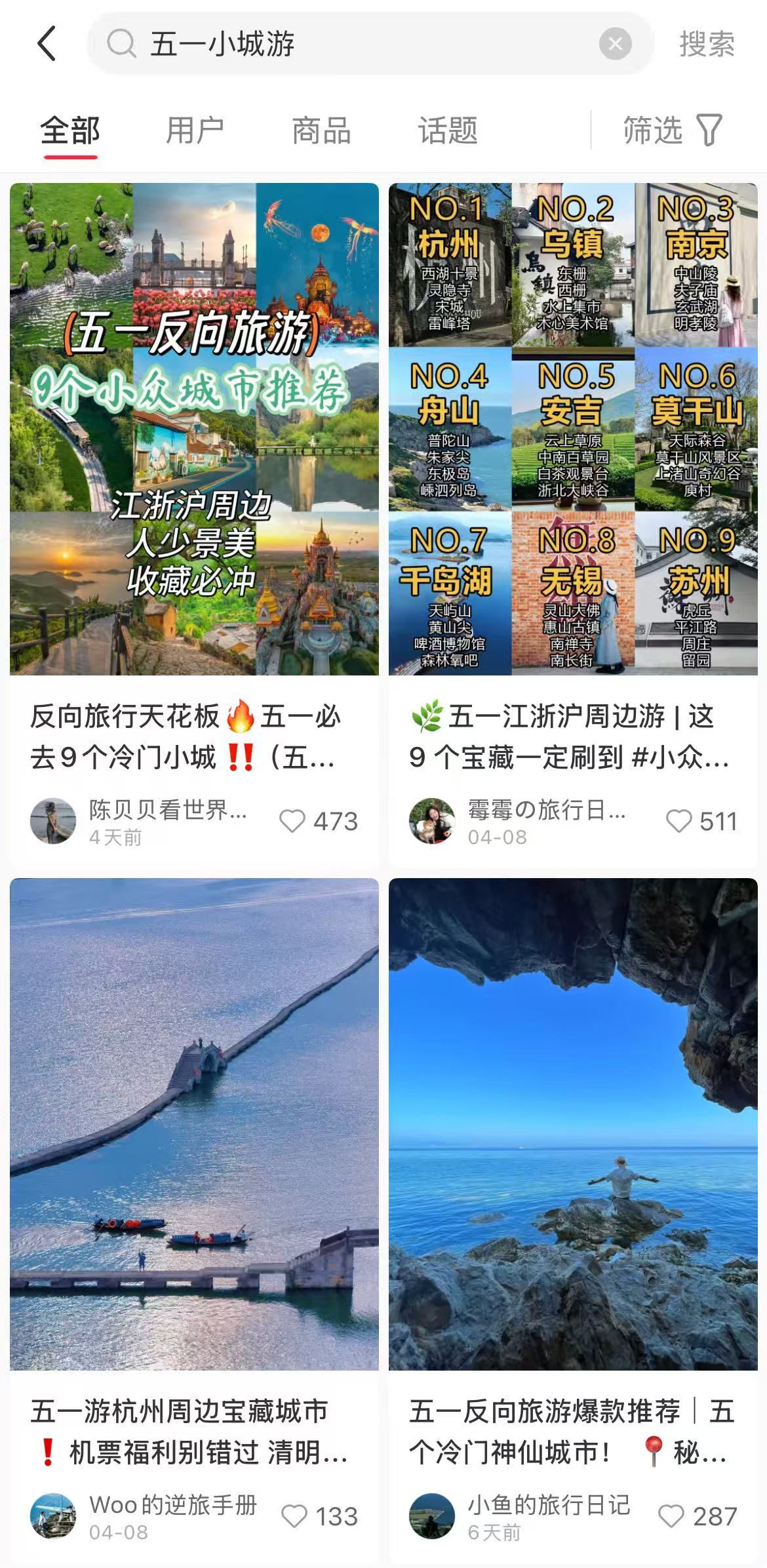
Task: View 陈贝贝看世界's profile avatar
Action: tap(53, 821)
